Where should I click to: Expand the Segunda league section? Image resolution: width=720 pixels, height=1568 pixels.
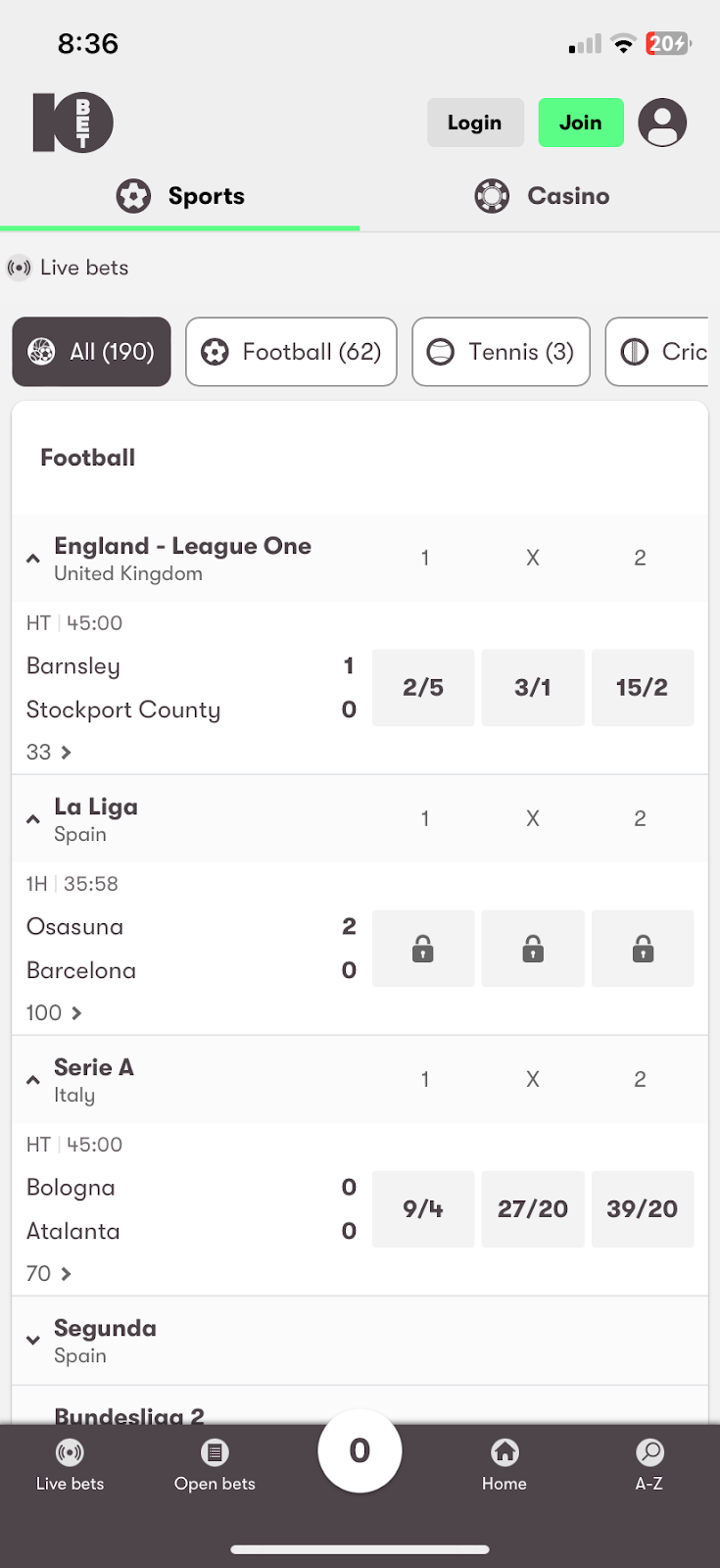pyautogui.click(x=33, y=1341)
